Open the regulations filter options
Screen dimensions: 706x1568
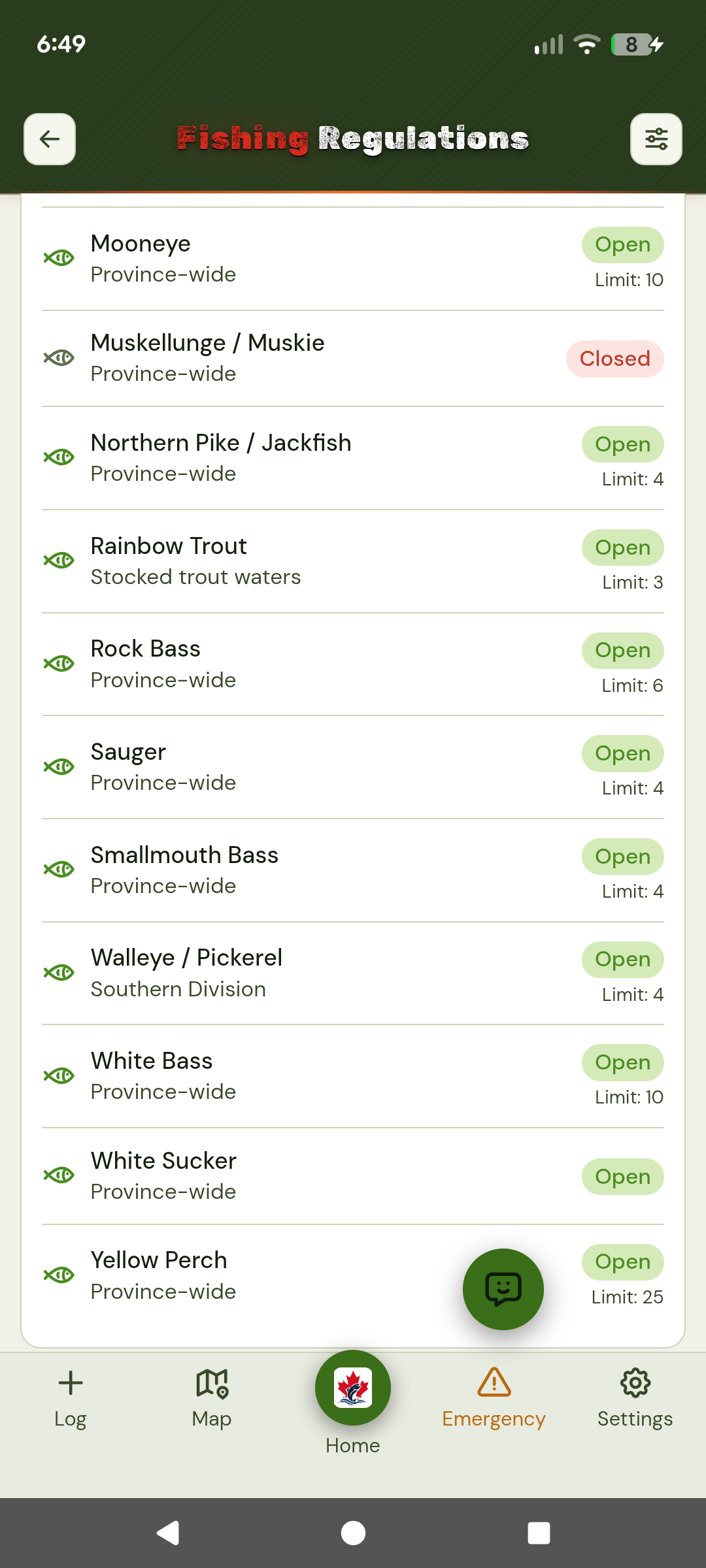[656, 139]
